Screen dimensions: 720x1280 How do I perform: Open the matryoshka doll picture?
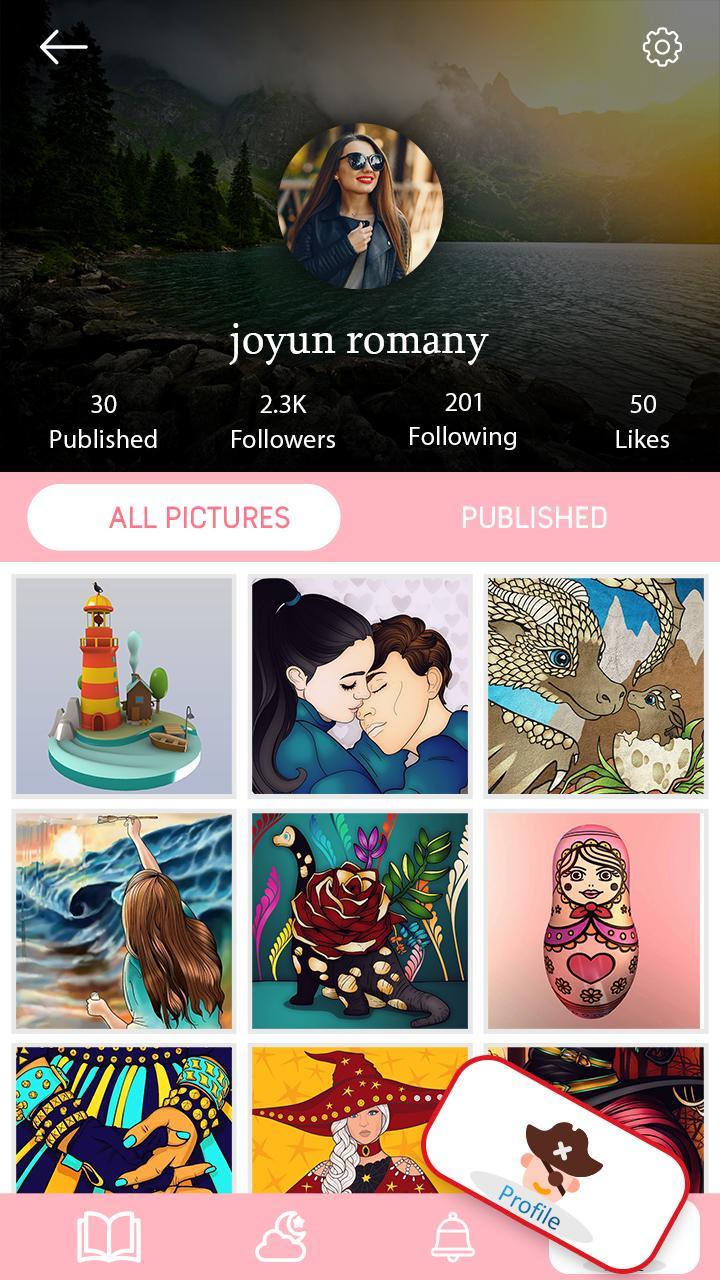pyautogui.click(x=596, y=921)
